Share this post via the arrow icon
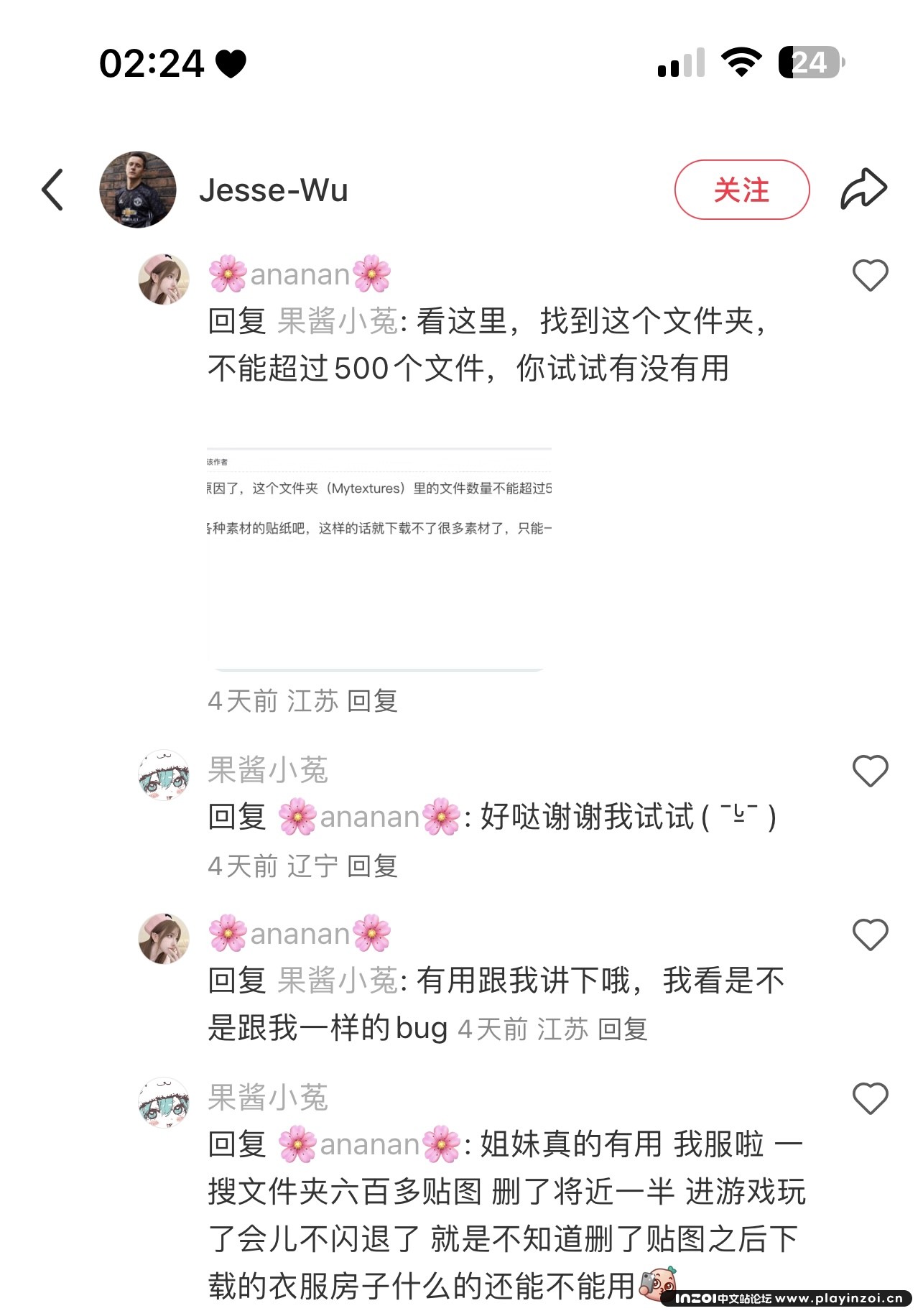This screenshot has width=923, height=1316. [863, 189]
